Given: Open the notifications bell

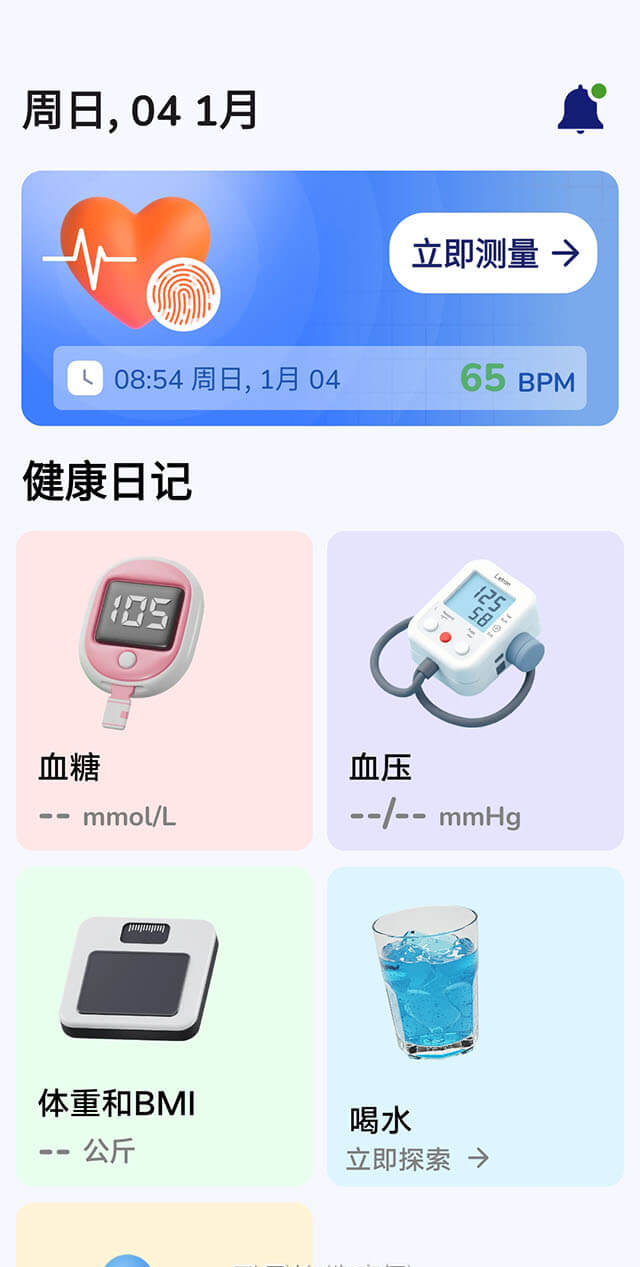Looking at the screenshot, I should click(581, 109).
